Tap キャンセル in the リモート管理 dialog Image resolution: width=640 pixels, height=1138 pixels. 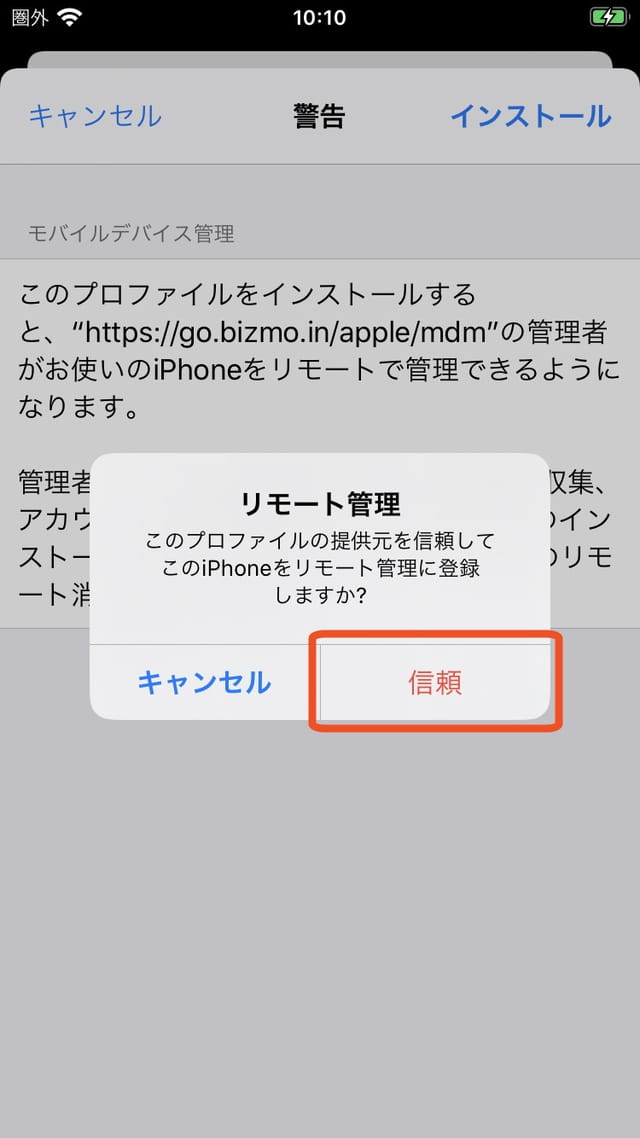[x=204, y=682]
